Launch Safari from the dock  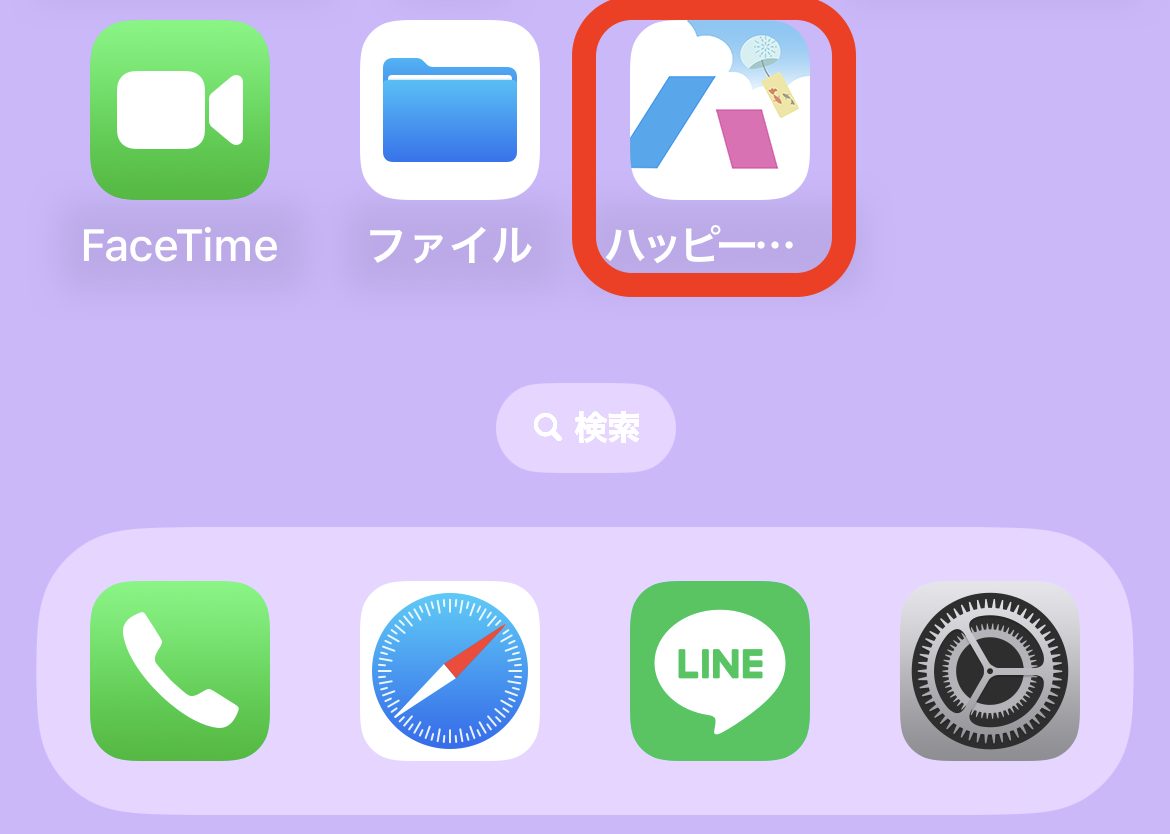point(450,671)
